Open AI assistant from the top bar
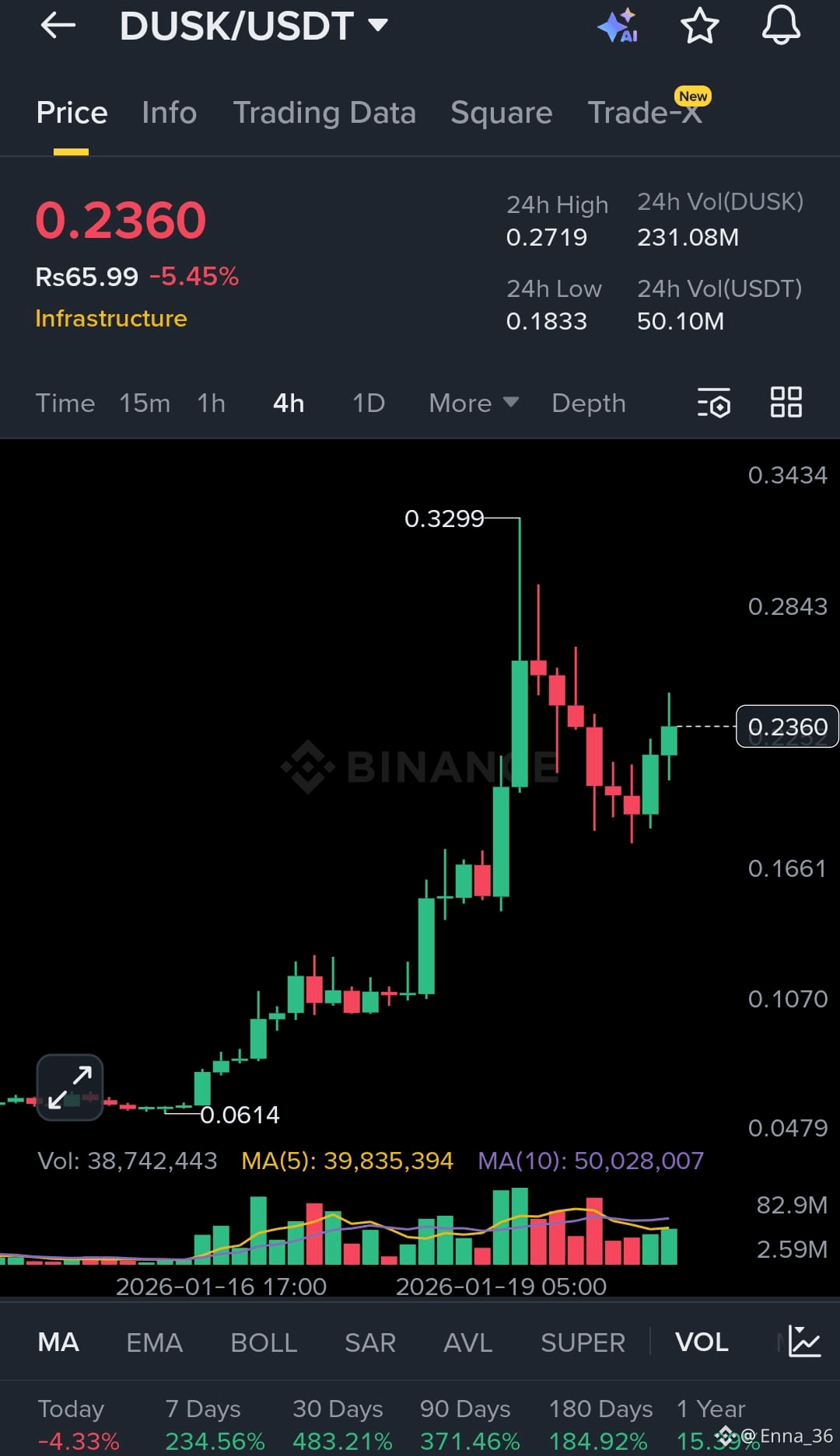 click(x=620, y=26)
